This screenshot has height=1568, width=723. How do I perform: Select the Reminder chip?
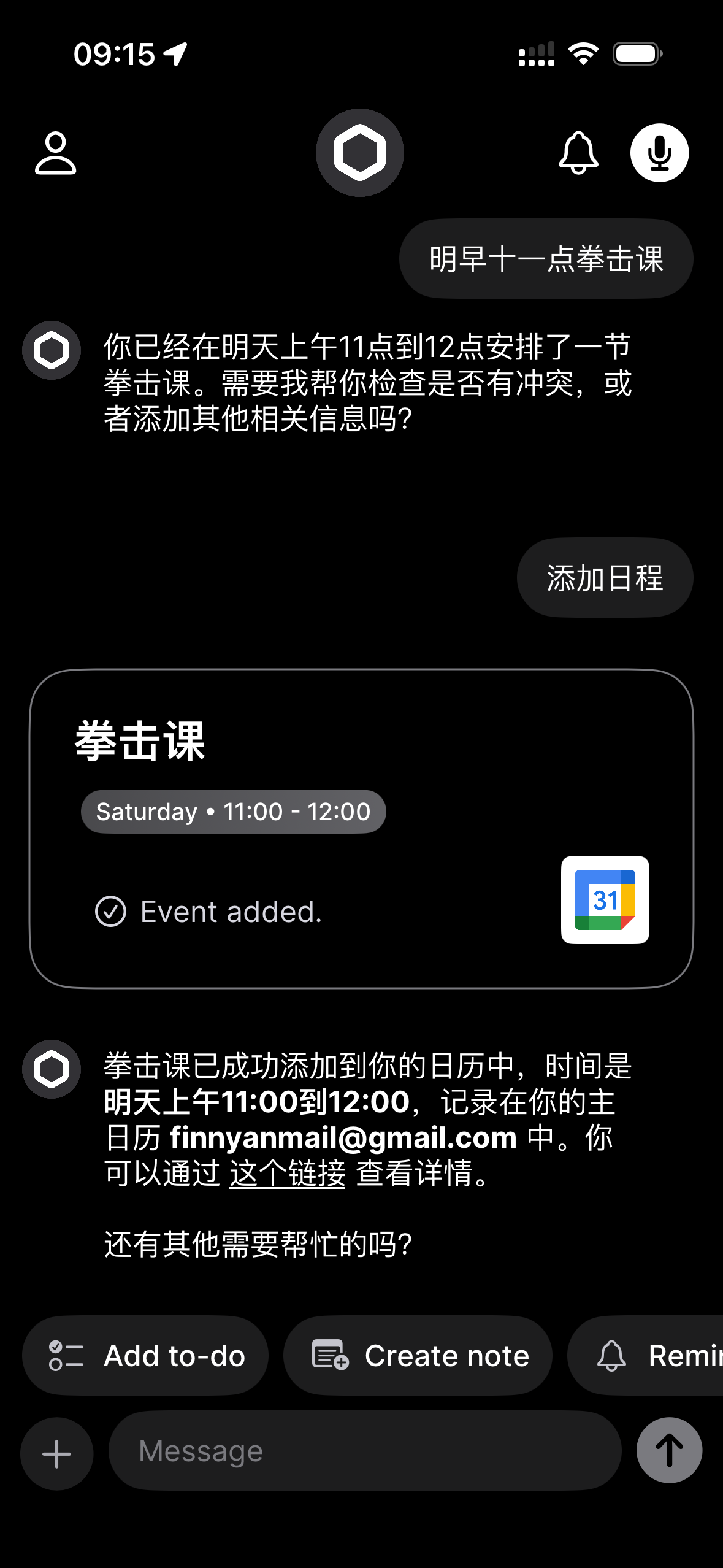tap(646, 1355)
